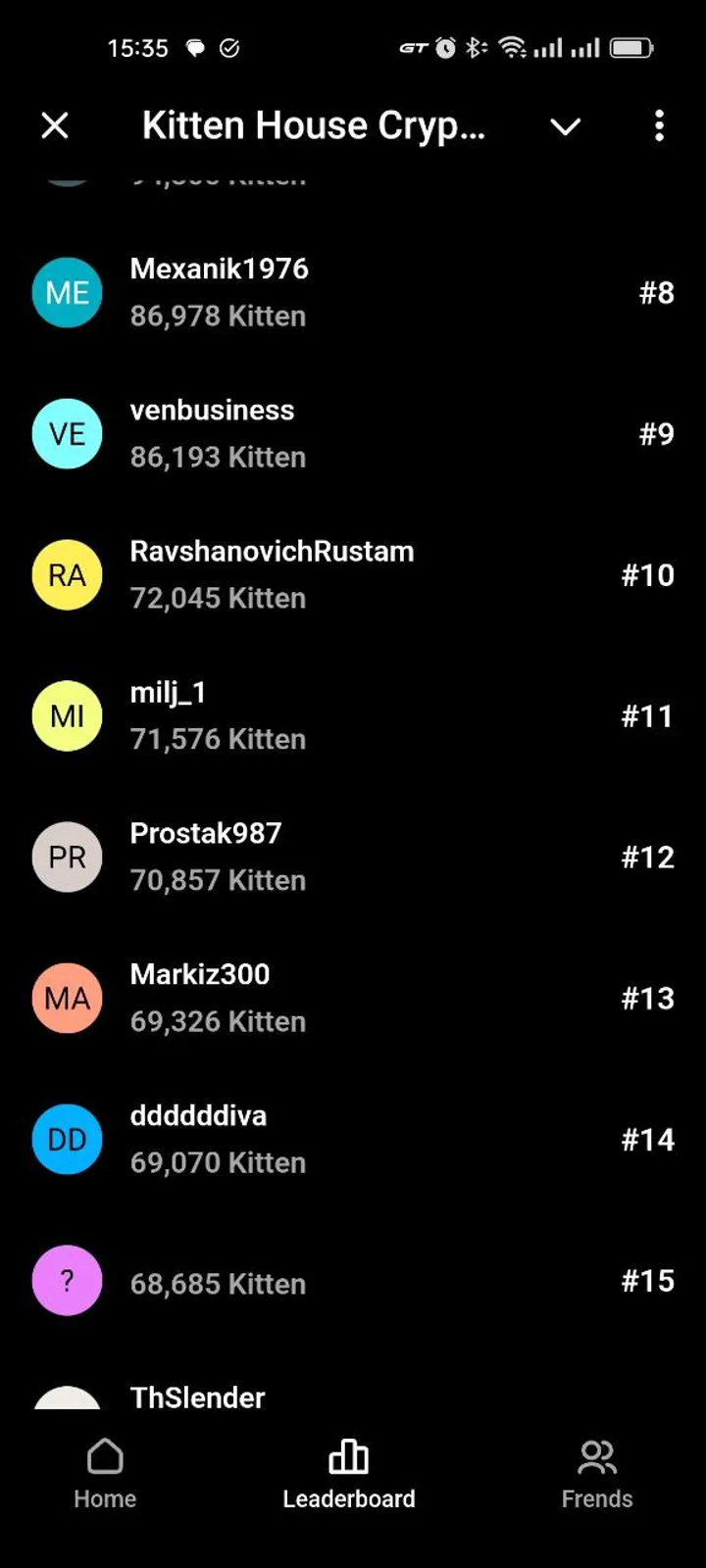Open the three-dot overflow menu
The image size is (706, 1568).
pos(659,125)
